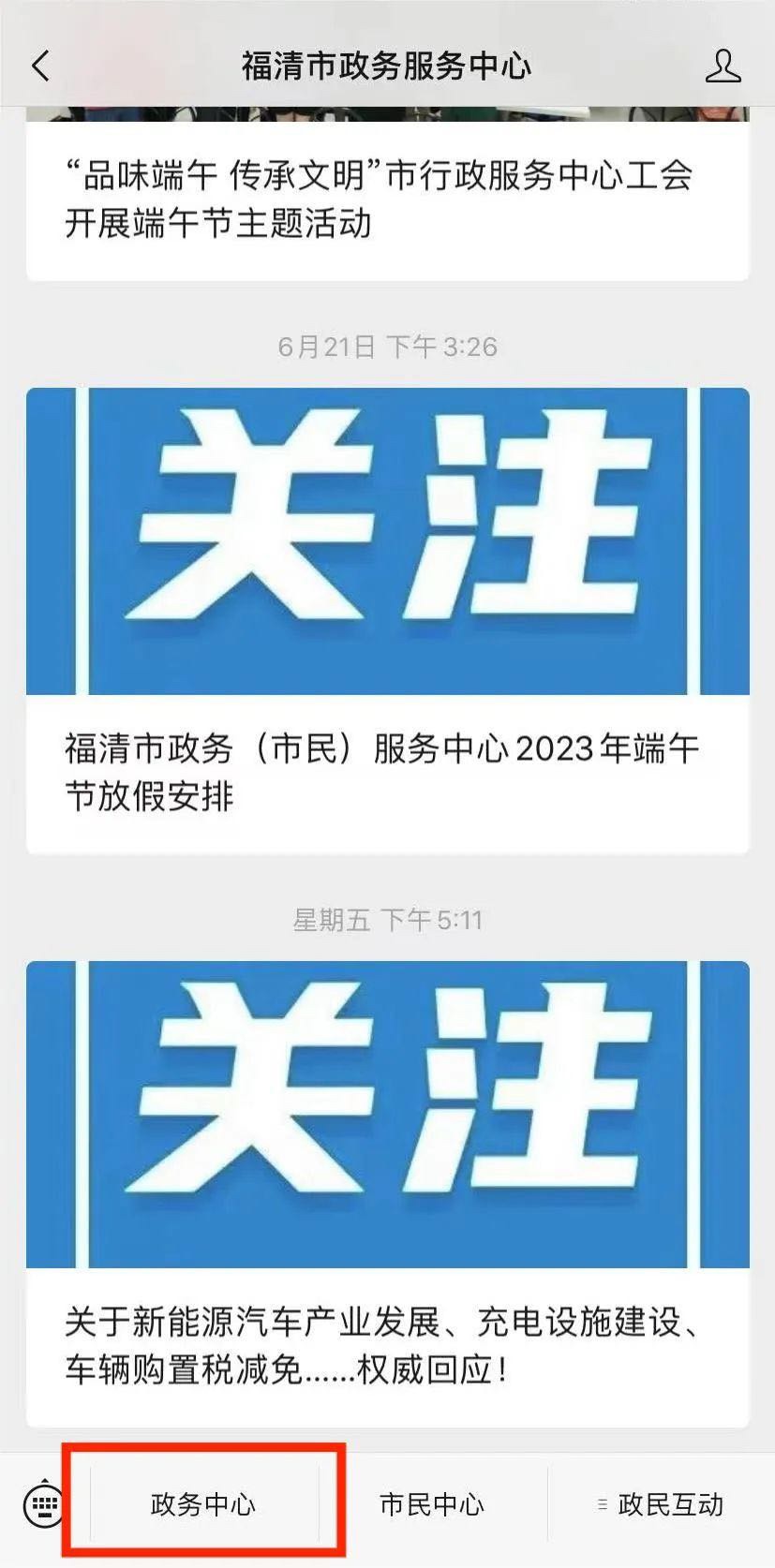Expand the 政民互动 menu

click(x=662, y=1505)
